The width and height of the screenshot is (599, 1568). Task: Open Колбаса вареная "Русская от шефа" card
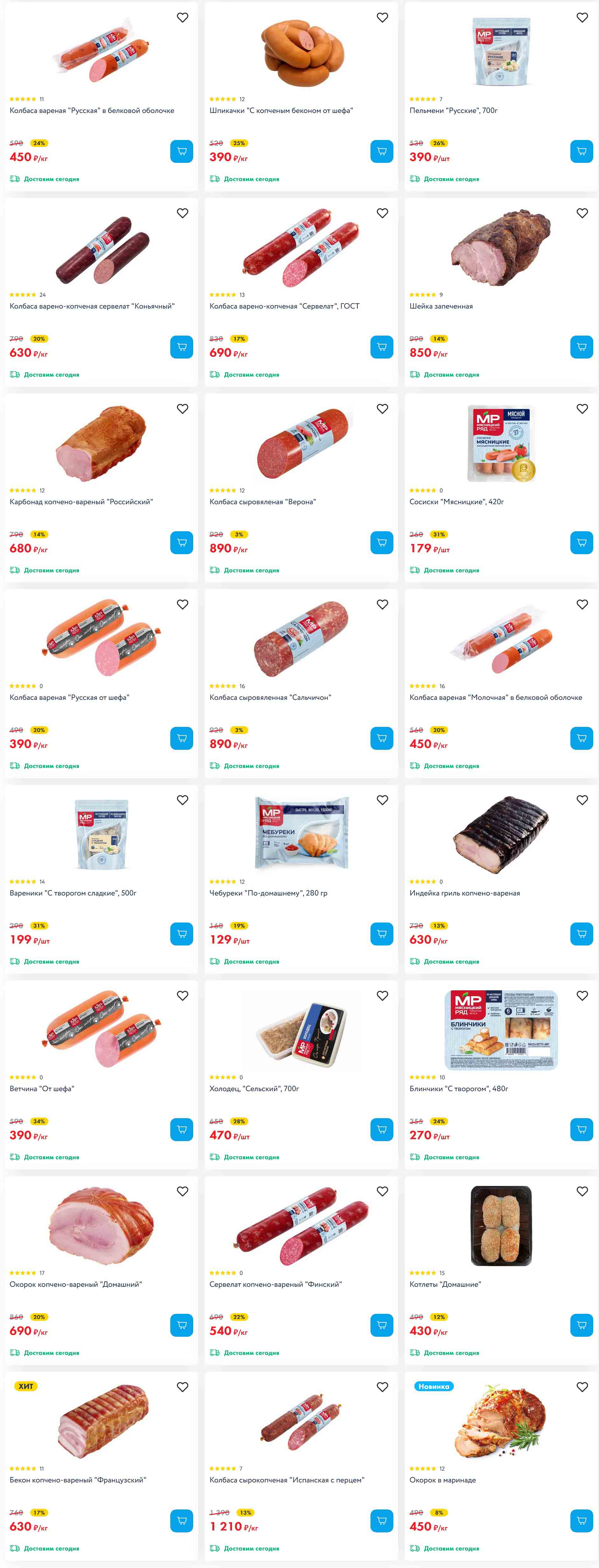(x=69, y=698)
